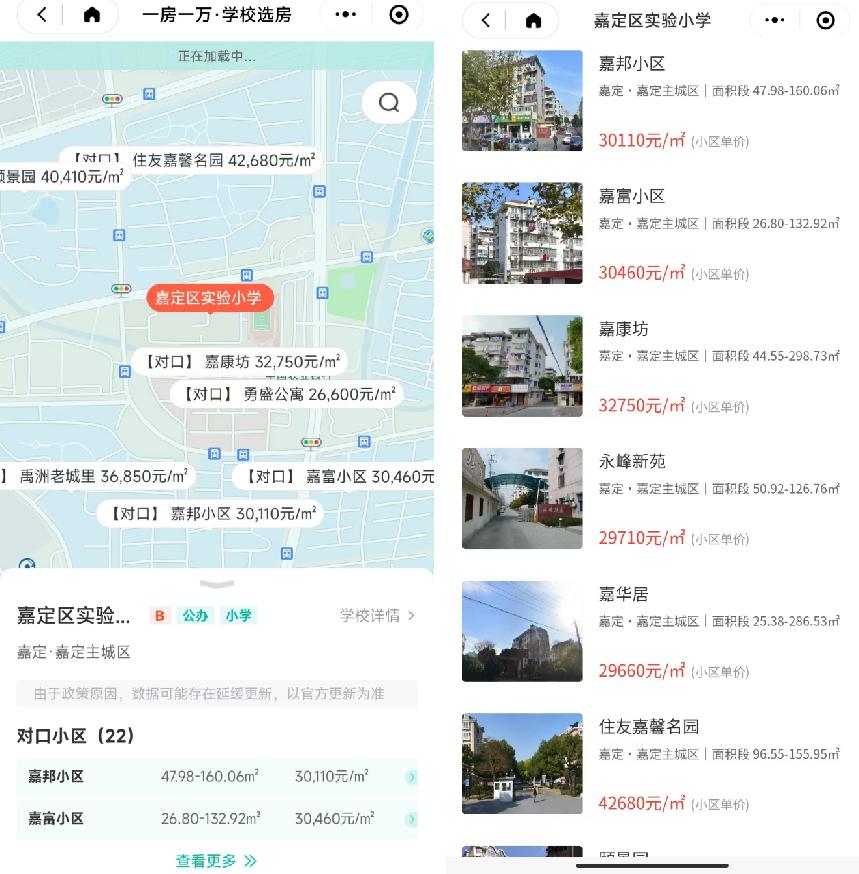Tap the back arrow on the 嘉定区实验小学 list page

click(485, 20)
